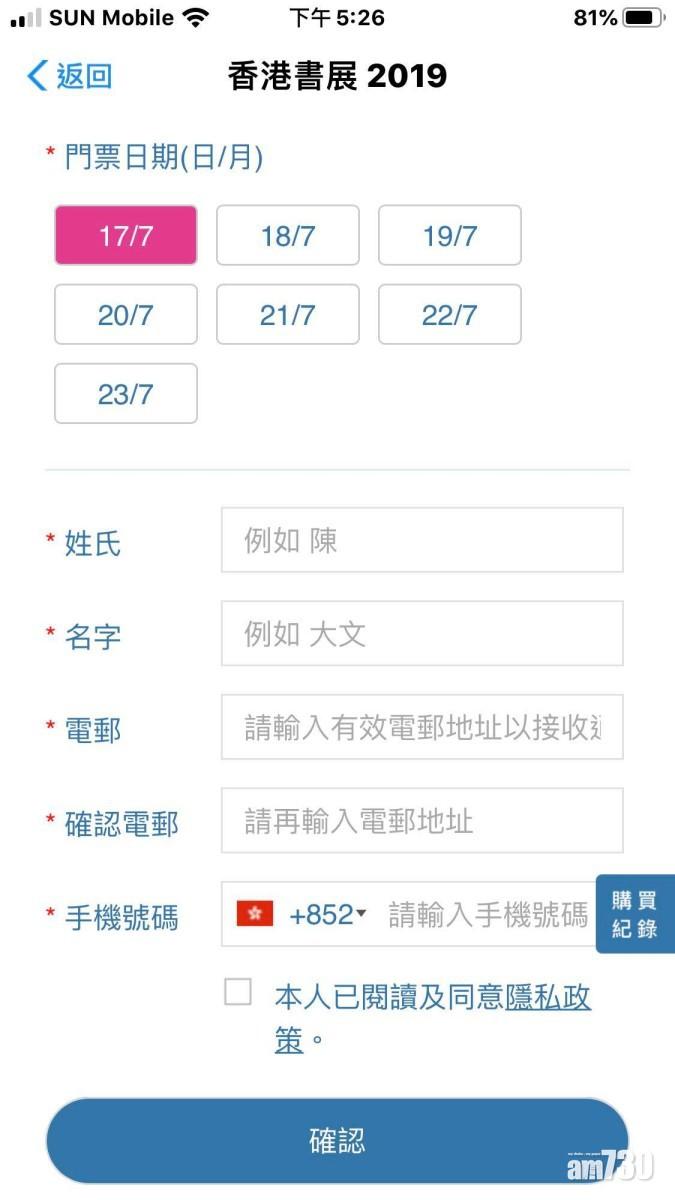Screen dimensions: 675x1200
Task: Focus the 名字 given name field
Action: (x=422, y=634)
